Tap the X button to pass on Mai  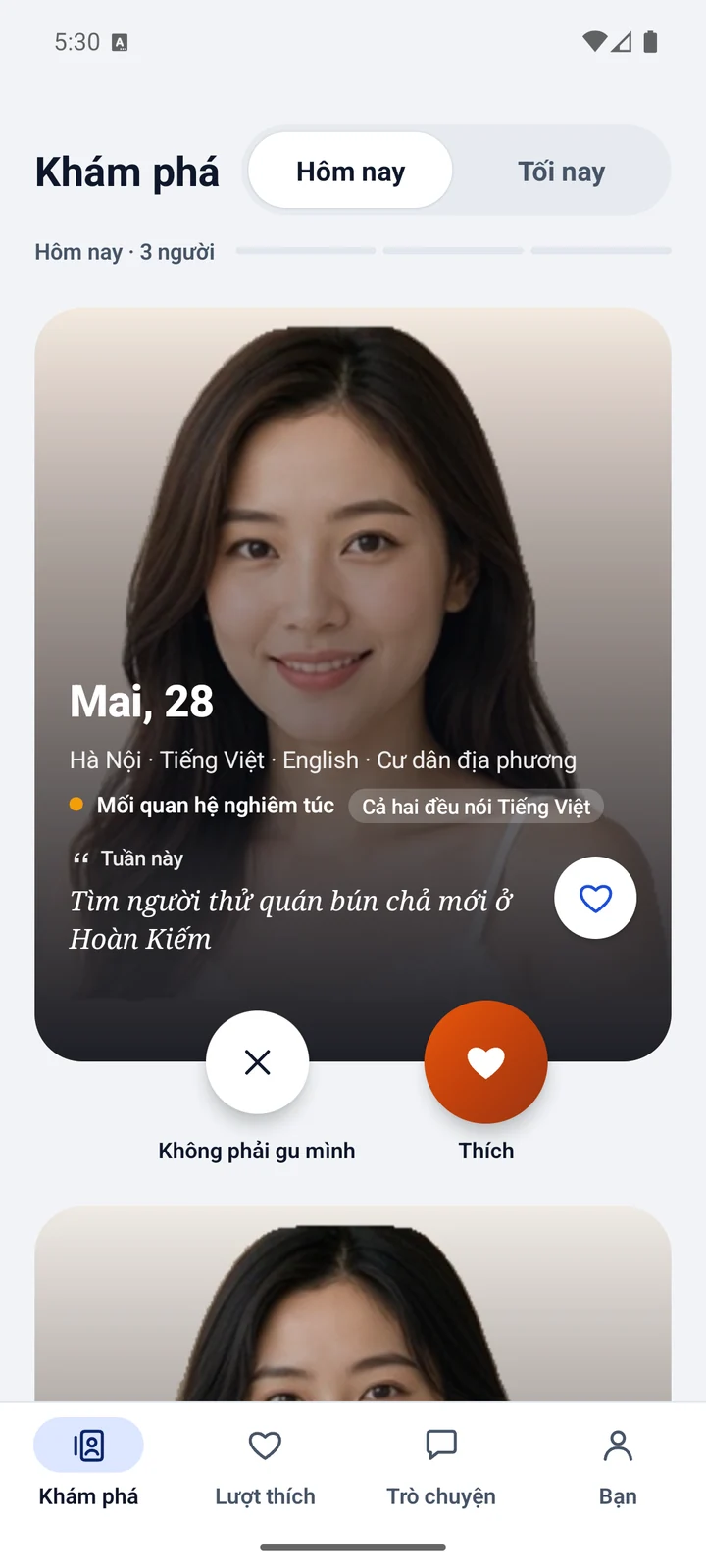[x=258, y=1062]
